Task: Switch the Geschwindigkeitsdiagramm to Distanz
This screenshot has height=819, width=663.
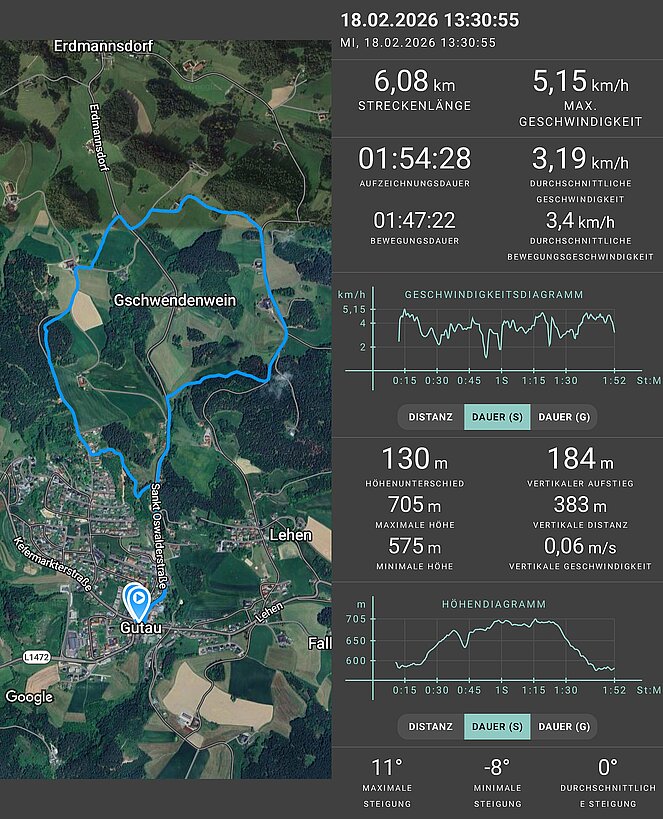Action: pos(431,417)
